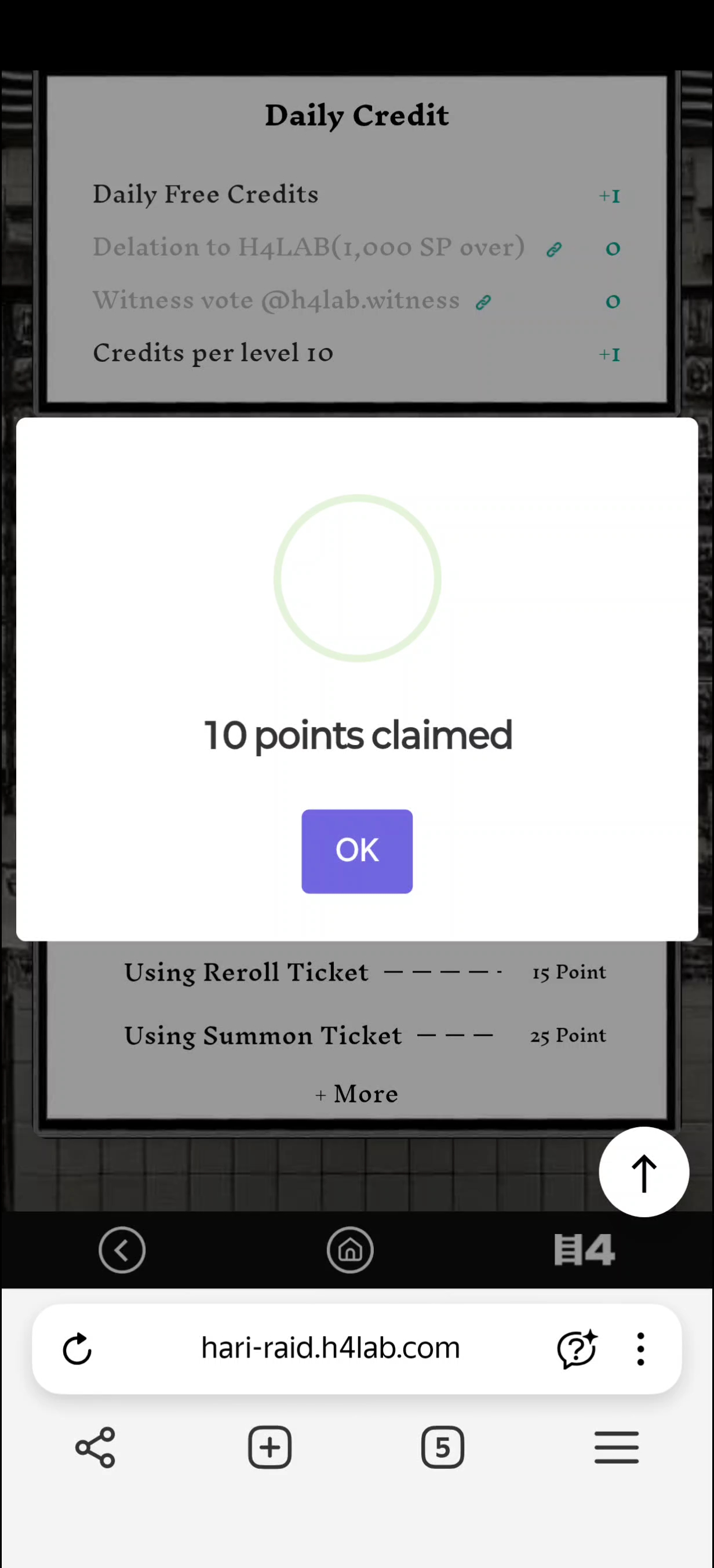The image size is (714, 1568).
Task: Open the browser hamburger menu
Action: click(x=617, y=1447)
